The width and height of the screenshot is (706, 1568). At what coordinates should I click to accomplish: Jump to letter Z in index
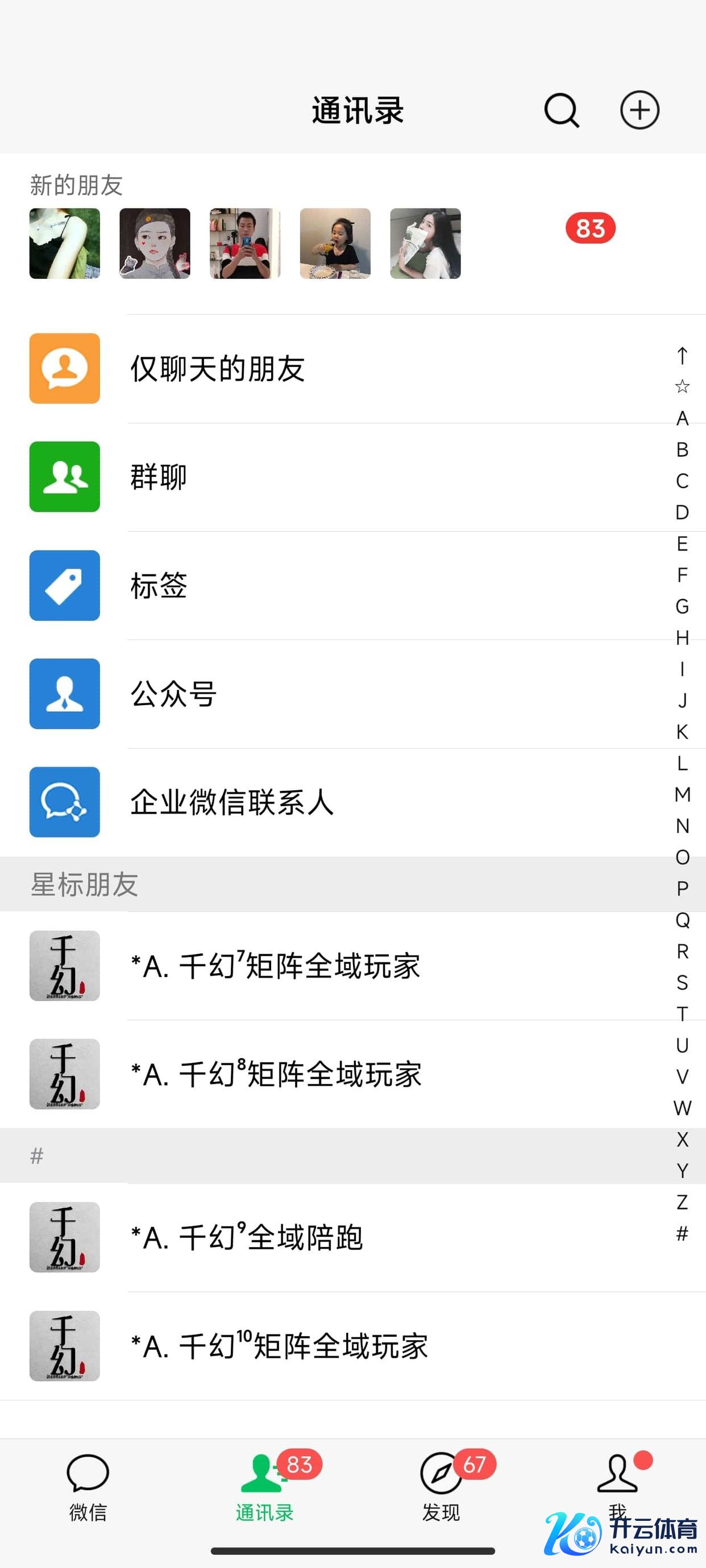(682, 1202)
